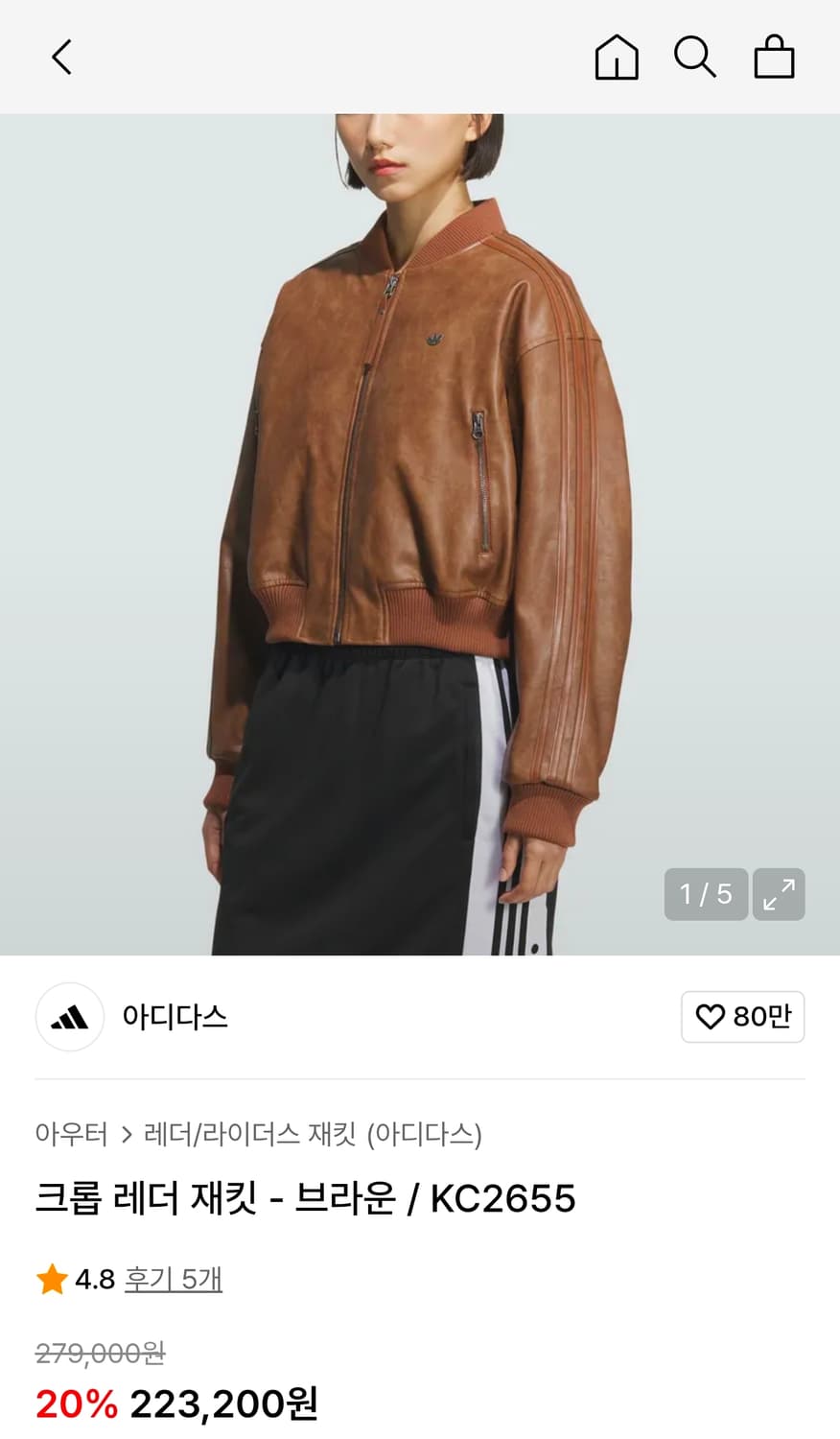
Task: Open 후기 5개 reviews link
Action: 174,1278
